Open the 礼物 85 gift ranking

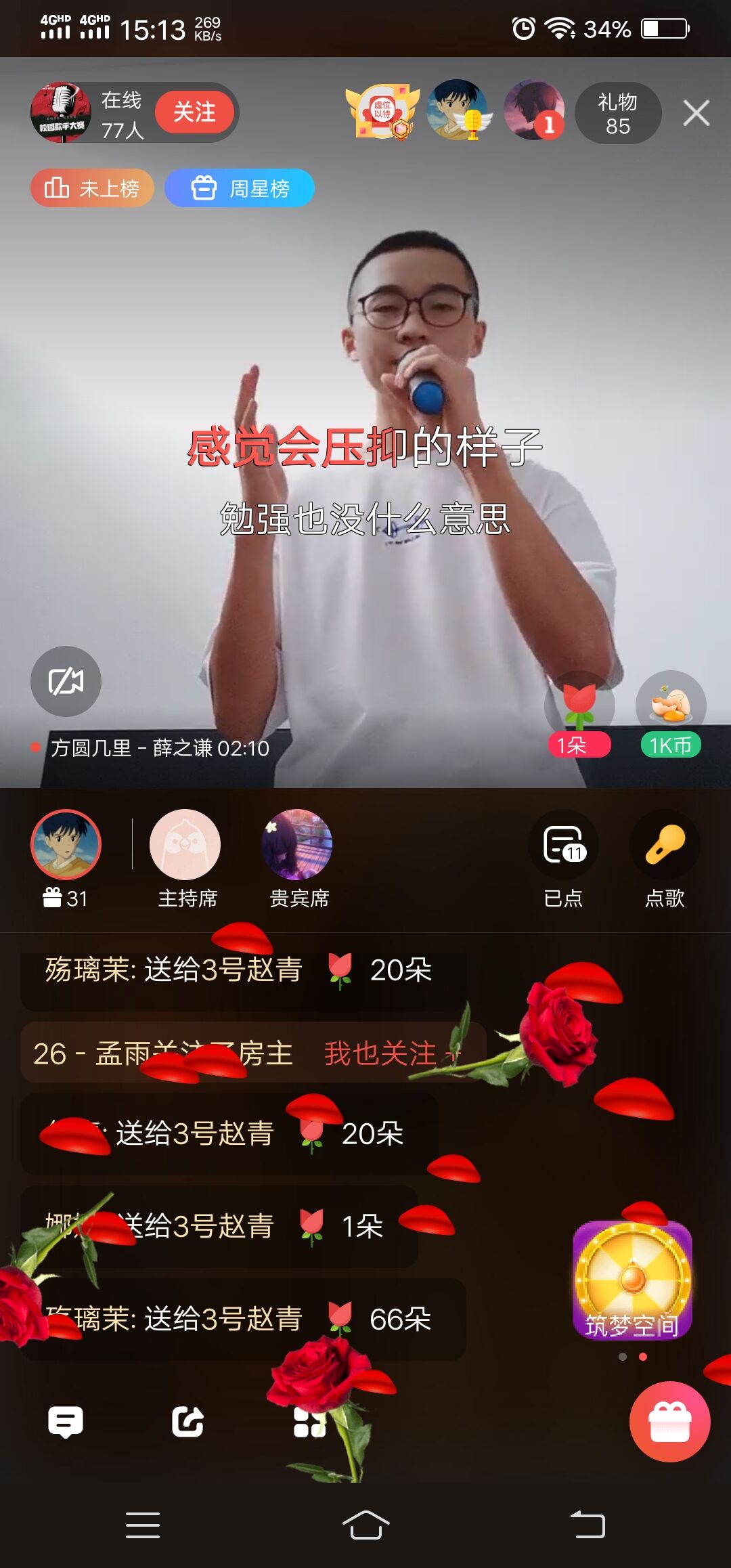click(x=617, y=114)
